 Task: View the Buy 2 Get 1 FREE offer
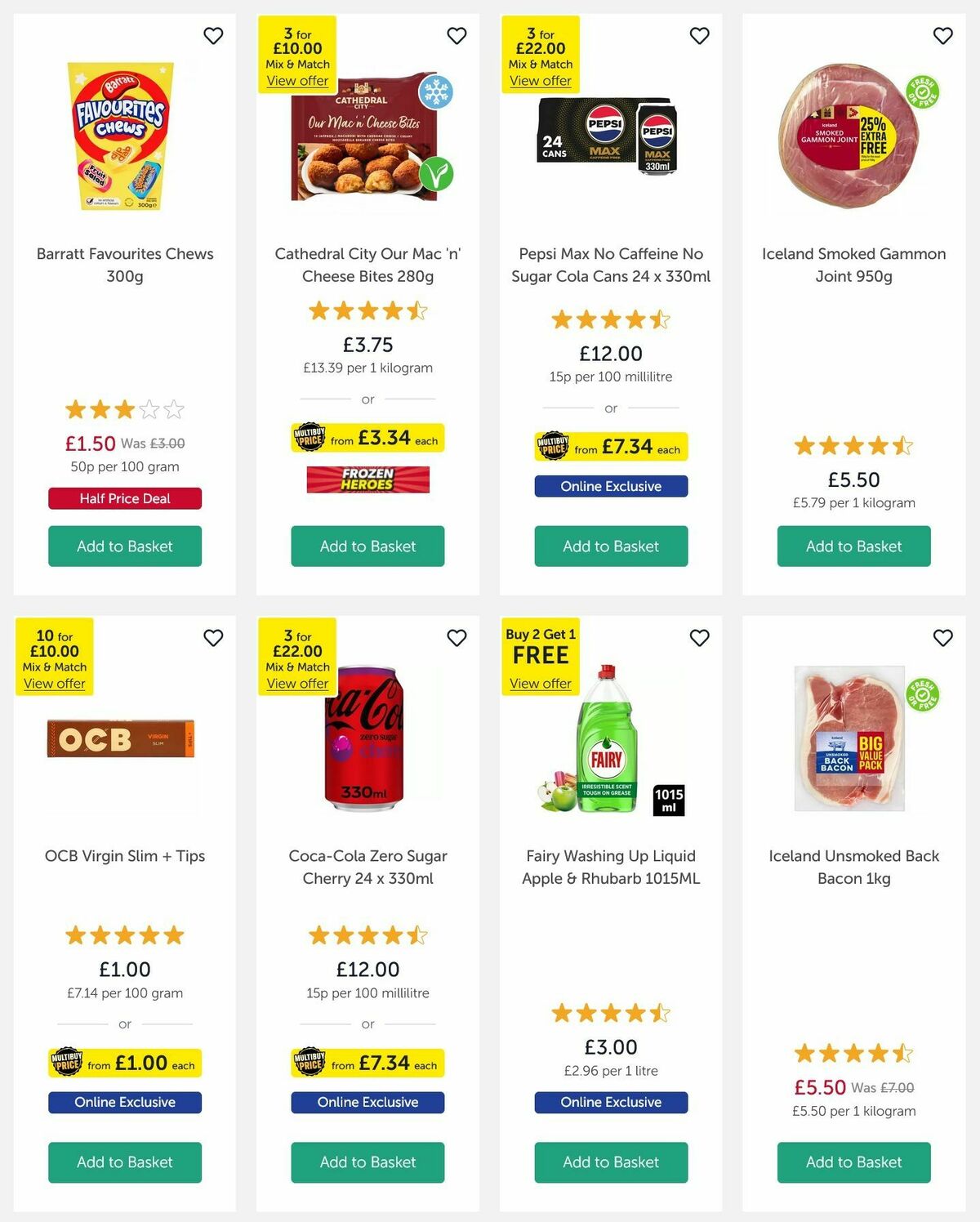click(540, 684)
